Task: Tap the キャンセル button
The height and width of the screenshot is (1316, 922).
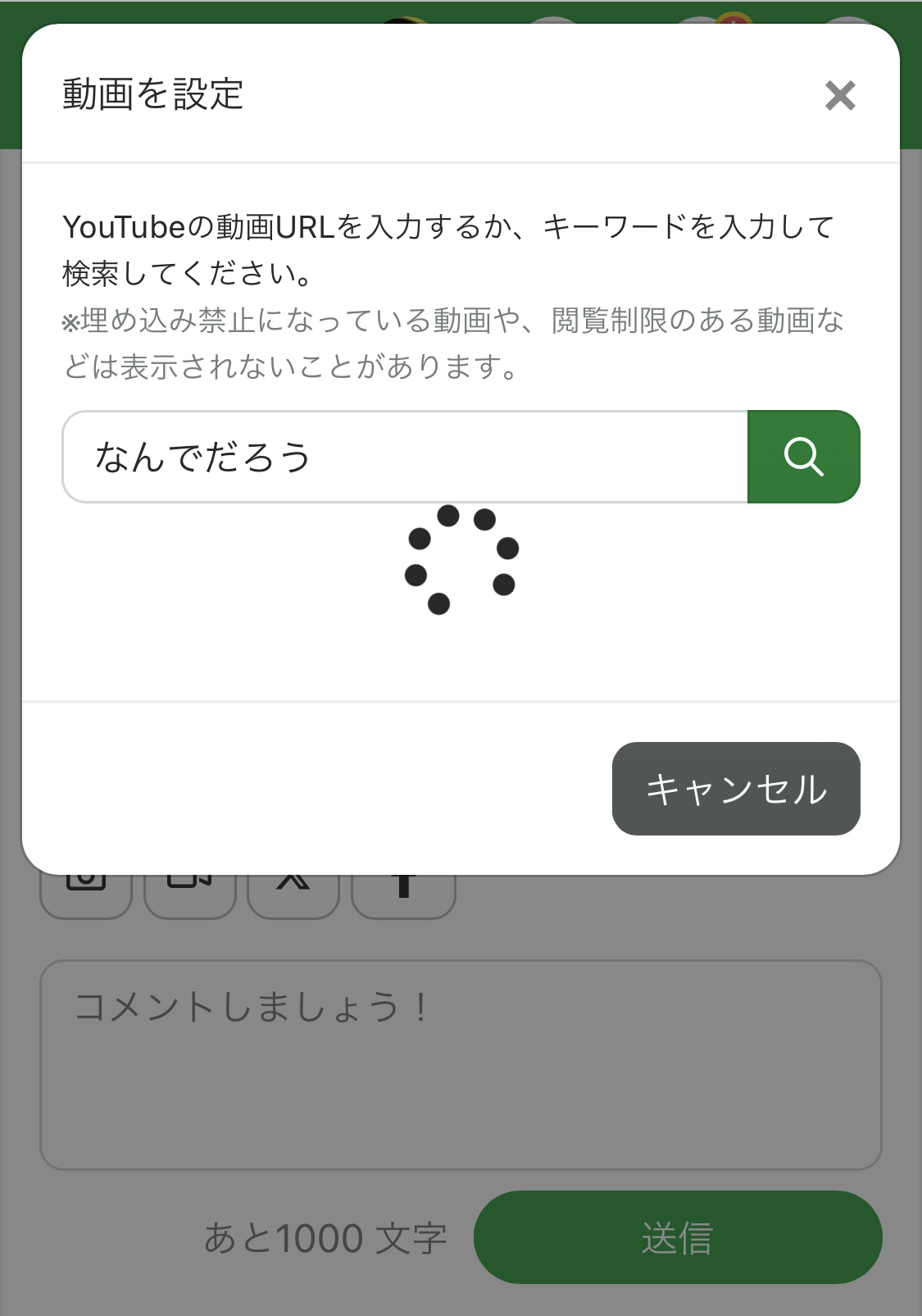Action: 735,789
